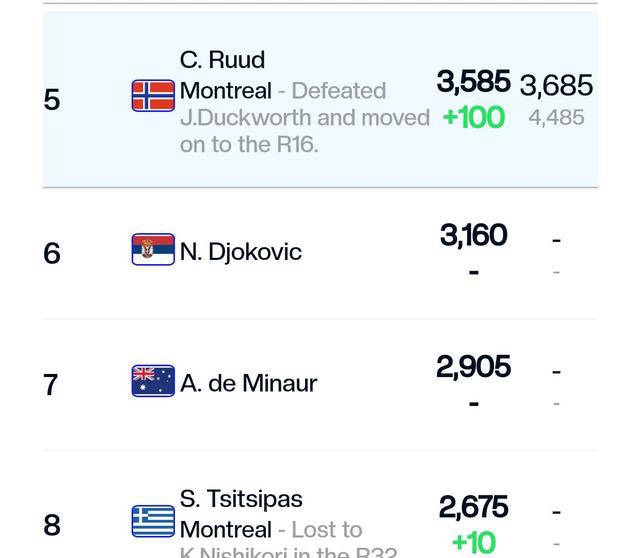640x558 pixels.
Task: Open C. Ruud's player row
Action: tap(222, 61)
